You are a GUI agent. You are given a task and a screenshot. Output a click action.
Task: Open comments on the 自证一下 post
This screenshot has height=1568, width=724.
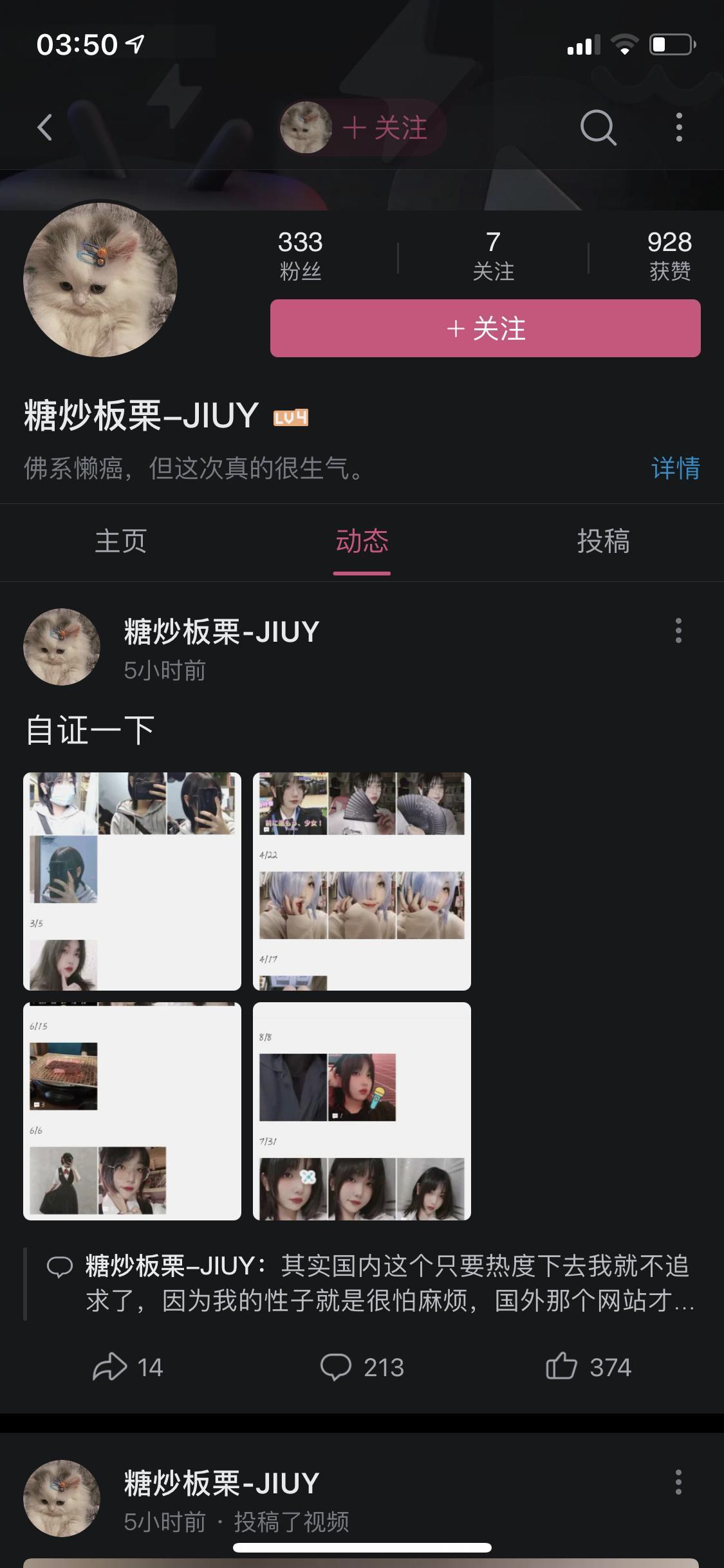click(362, 1367)
